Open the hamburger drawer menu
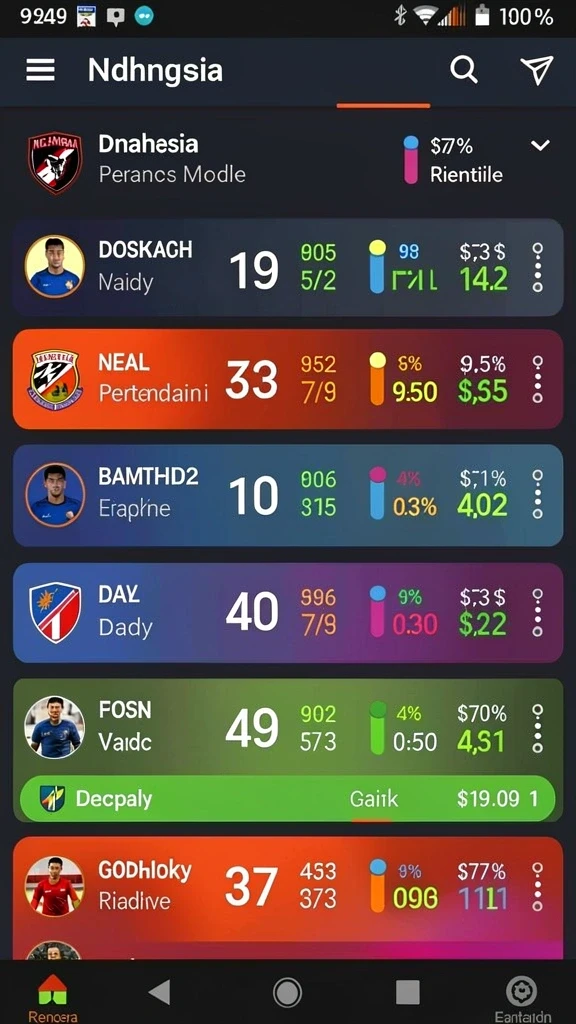 [40, 70]
